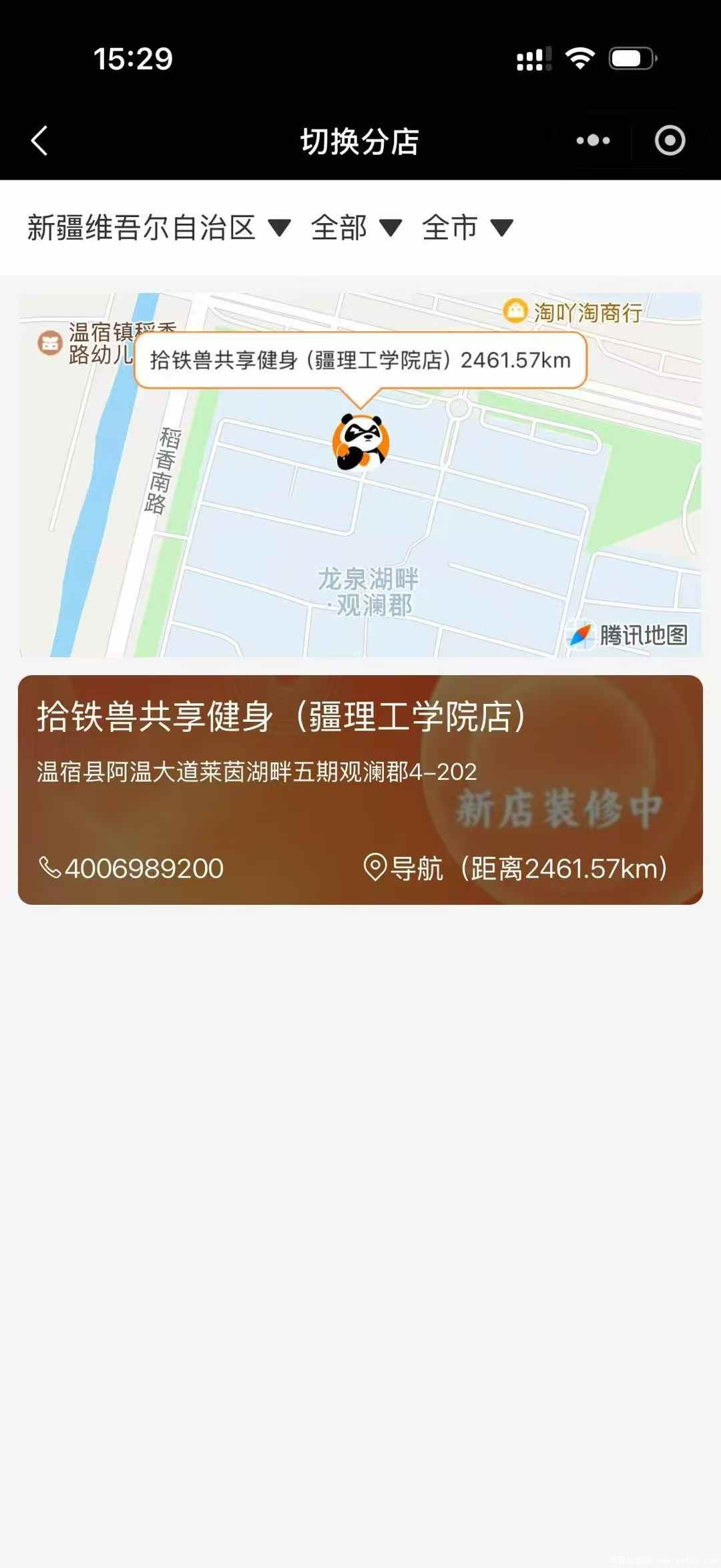
Task: Open the 新疆维吾尔自治区 province dropdown
Action: 155,228
